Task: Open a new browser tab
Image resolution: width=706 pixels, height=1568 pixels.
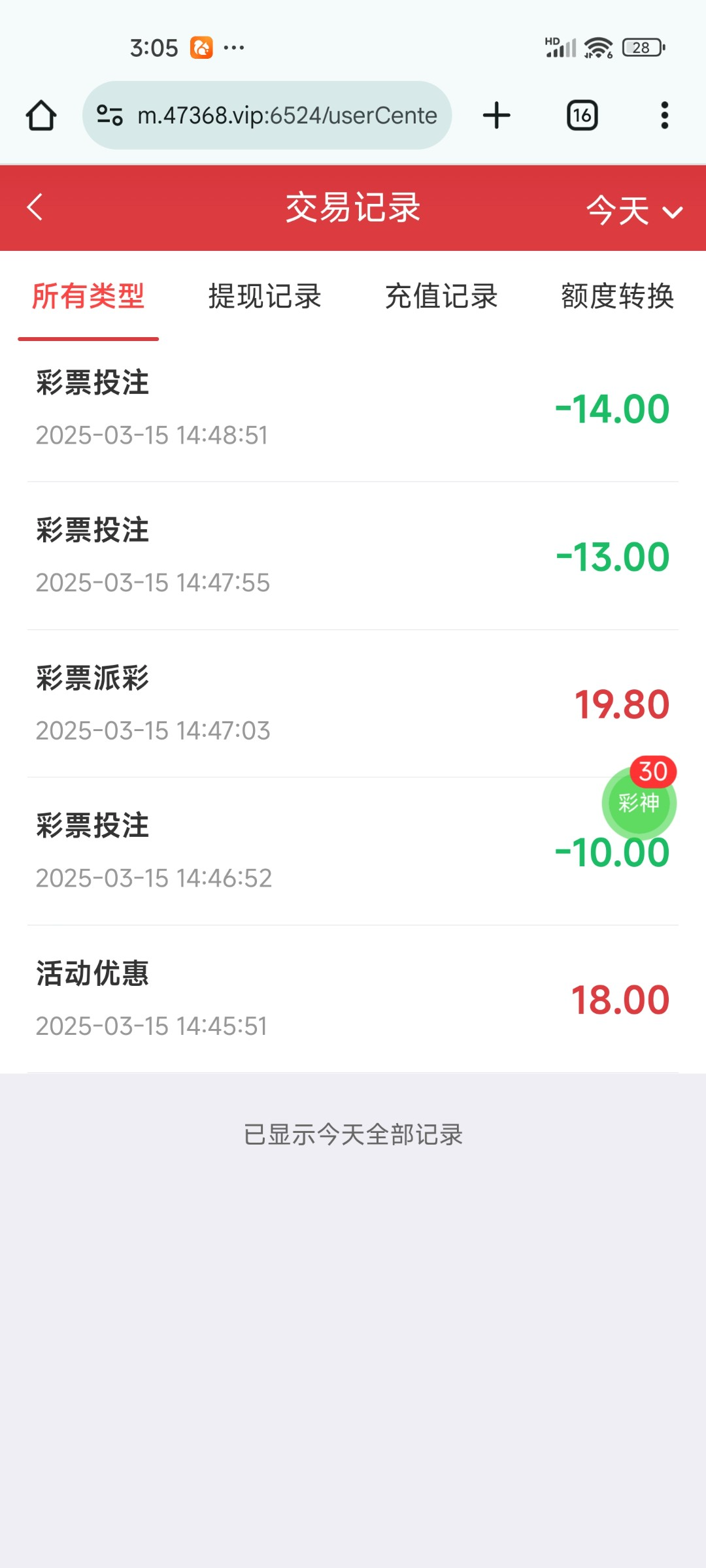Action: [x=497, y=116]
